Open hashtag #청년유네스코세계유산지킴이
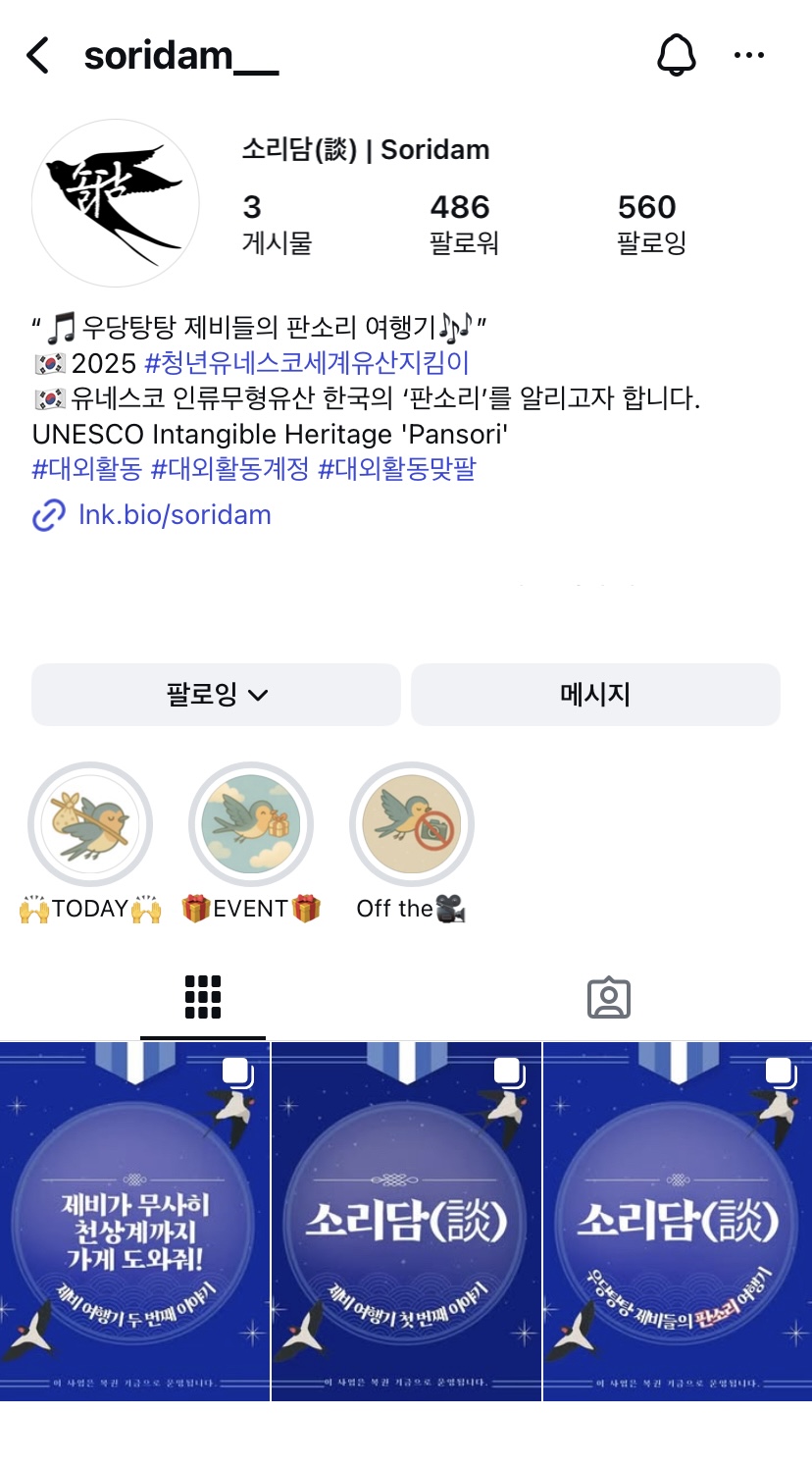Viewport: 812px width, 1467px height. pyautogui.click(x=307, y=363)
